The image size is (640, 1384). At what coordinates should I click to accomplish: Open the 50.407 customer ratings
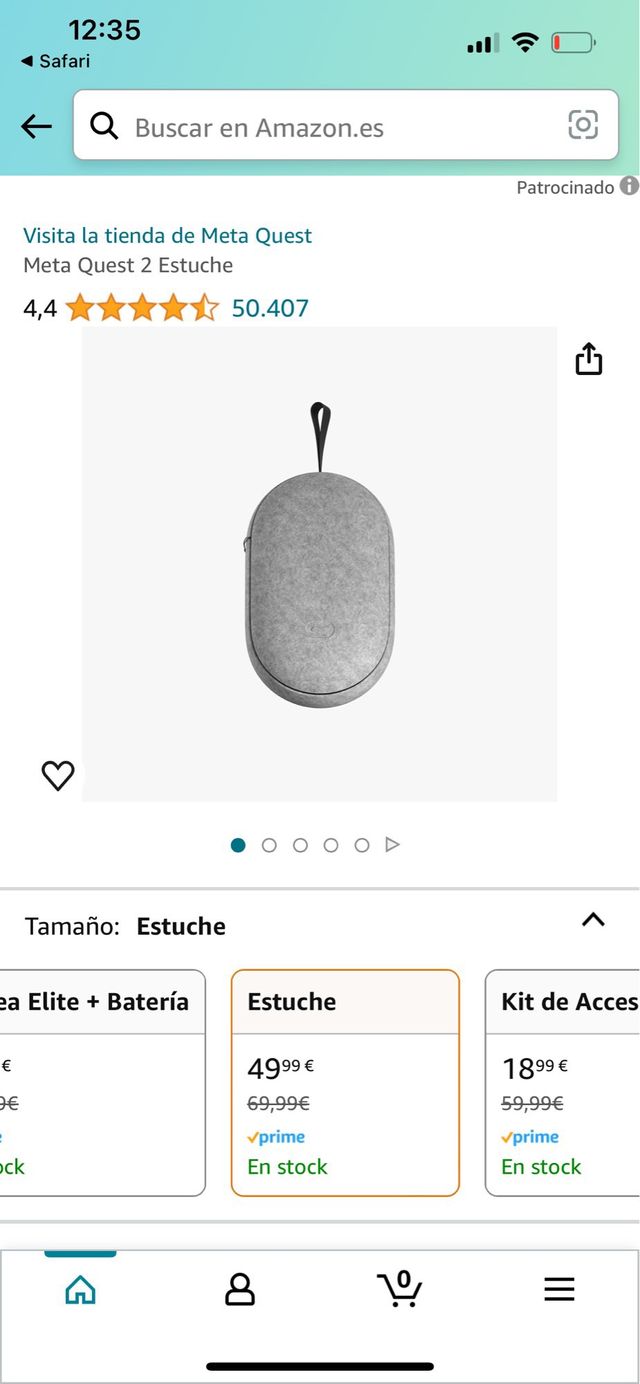click(270, 308)
